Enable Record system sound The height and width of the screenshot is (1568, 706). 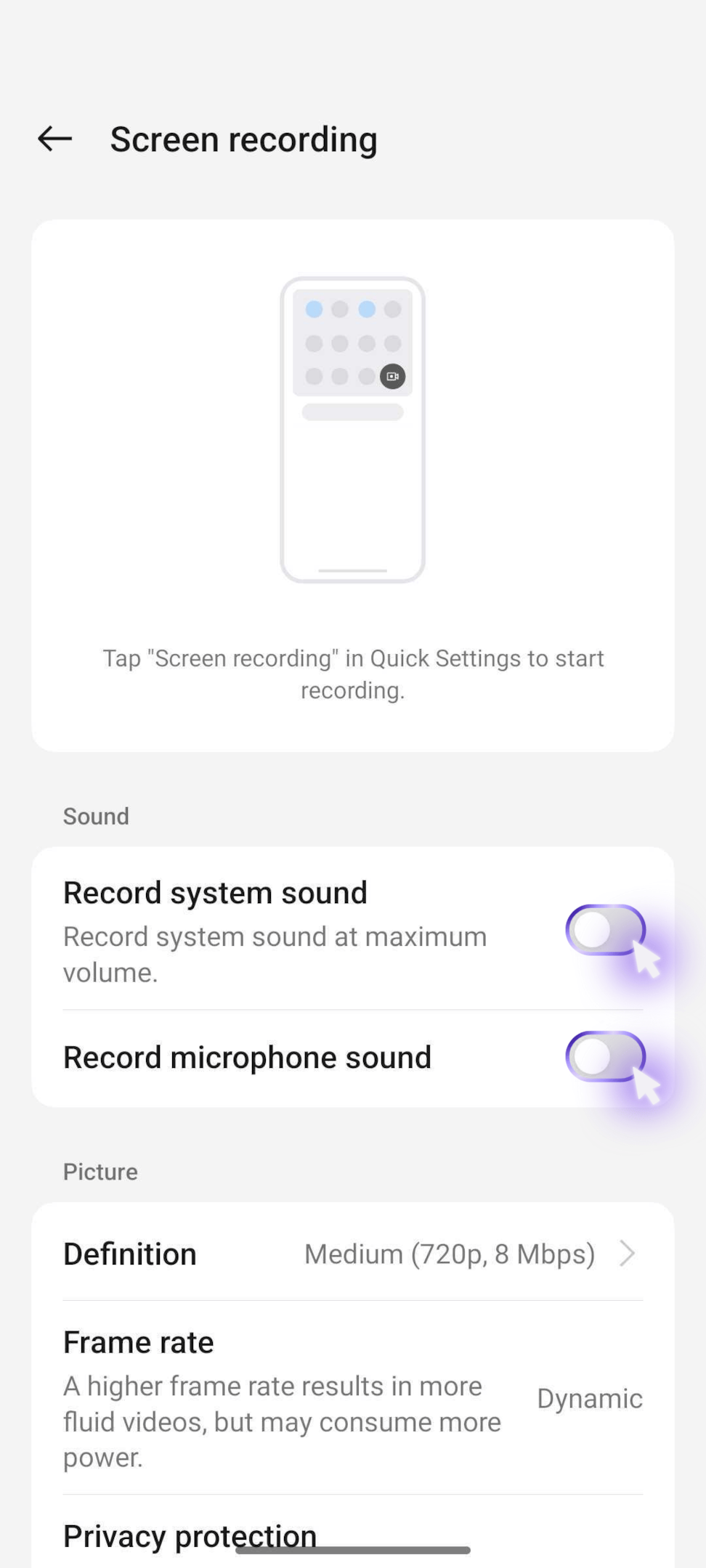[606, 930]
